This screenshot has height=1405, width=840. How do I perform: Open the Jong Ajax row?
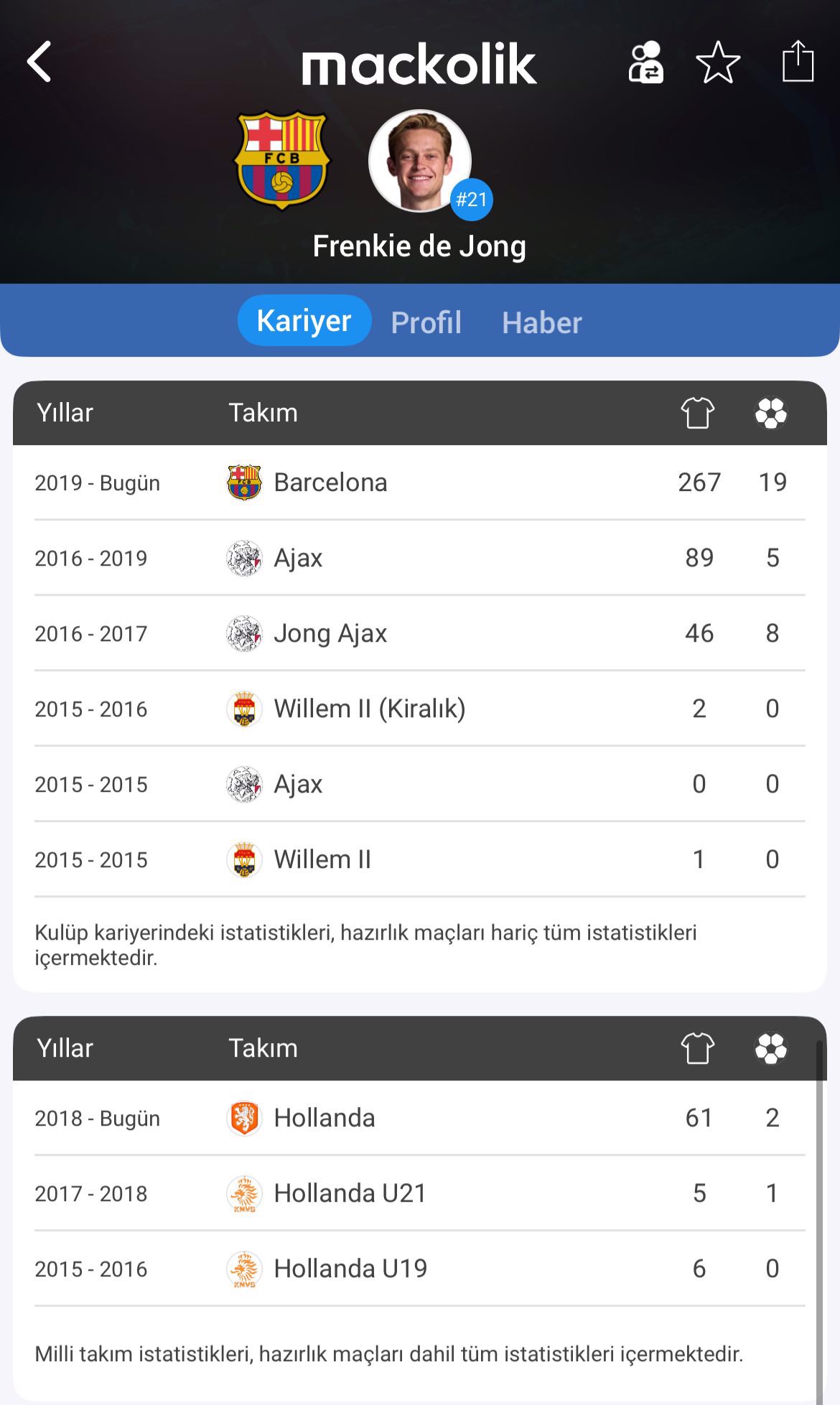[419, 633]
